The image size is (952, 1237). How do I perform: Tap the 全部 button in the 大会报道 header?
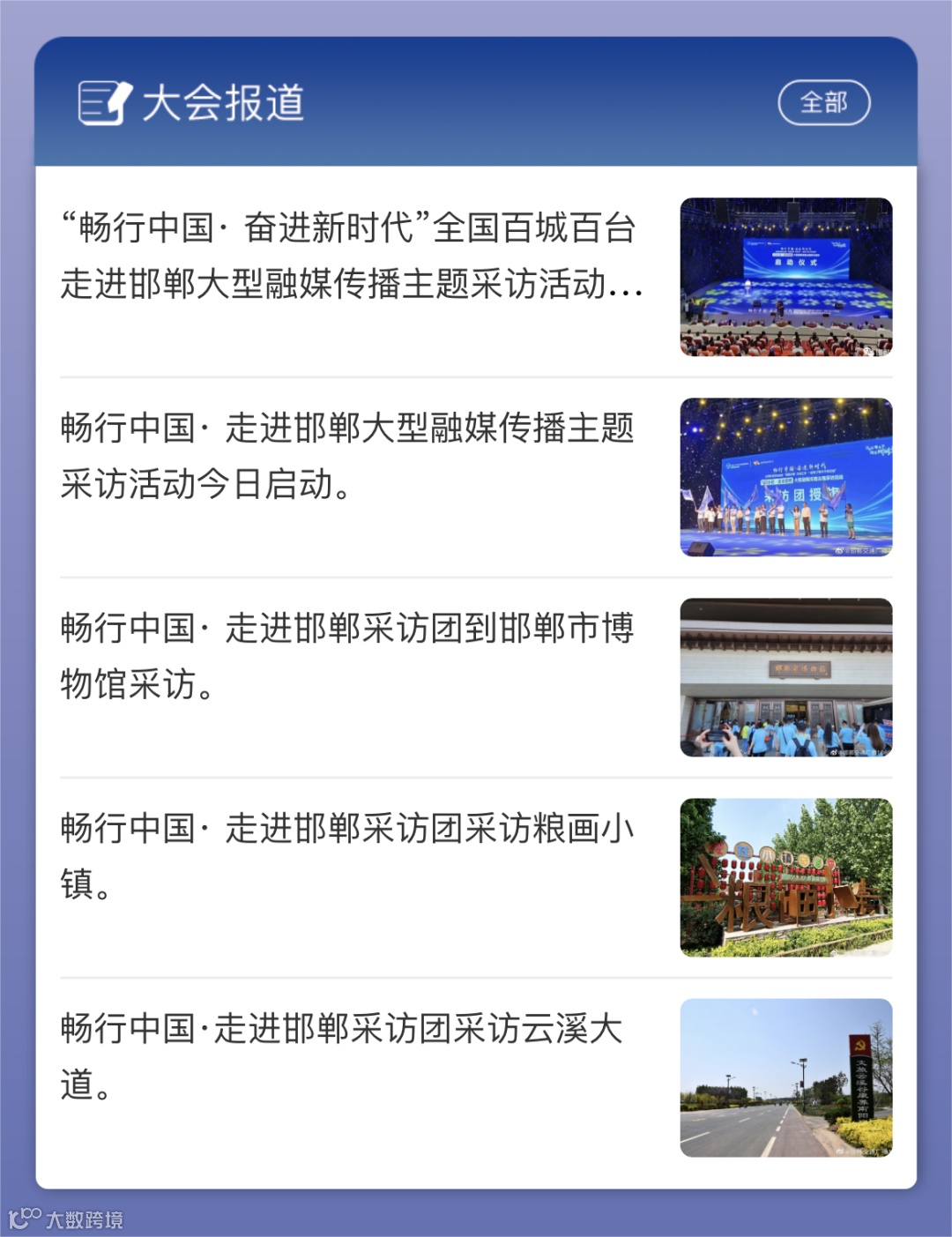pos(823,103)
